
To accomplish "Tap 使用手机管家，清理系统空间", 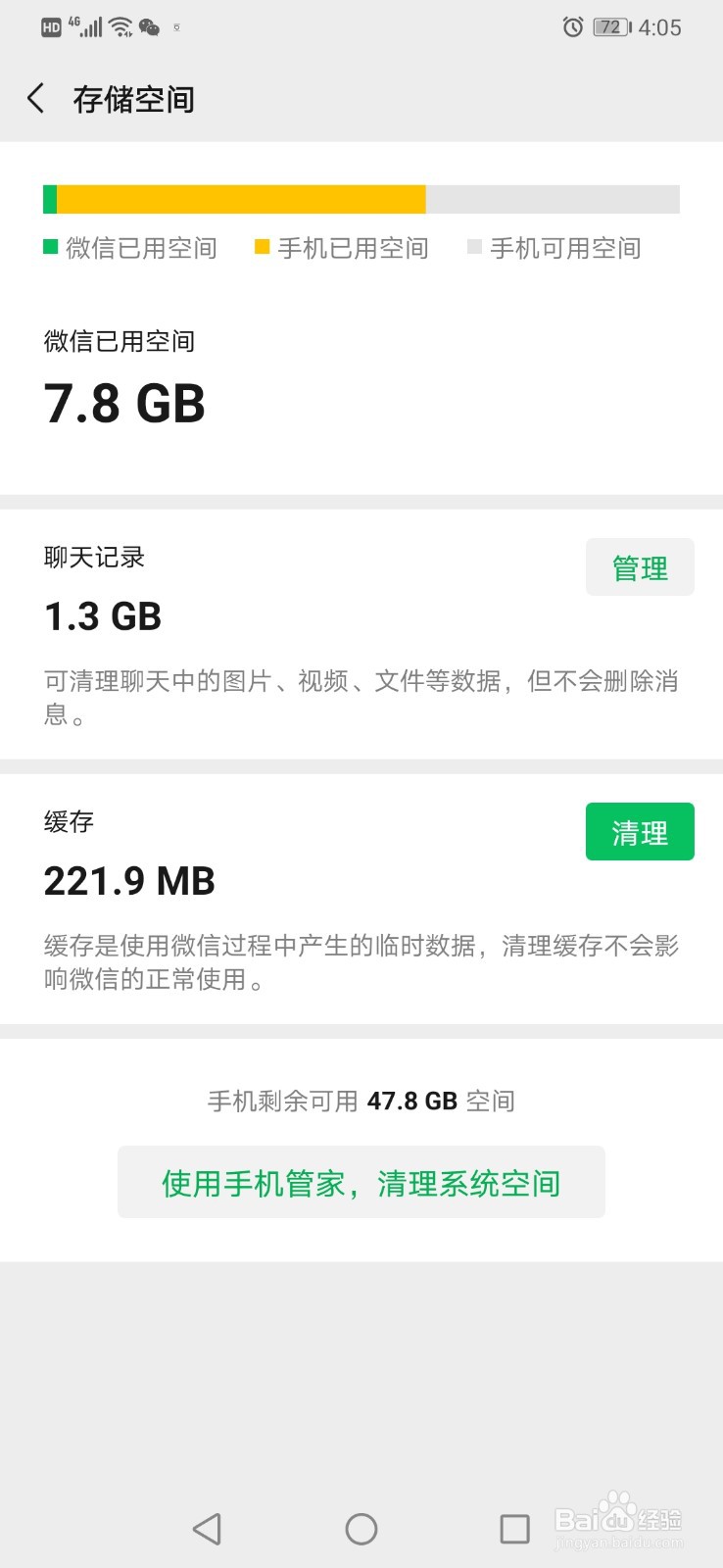I will pyautogui.click(x=361, y=1182).
